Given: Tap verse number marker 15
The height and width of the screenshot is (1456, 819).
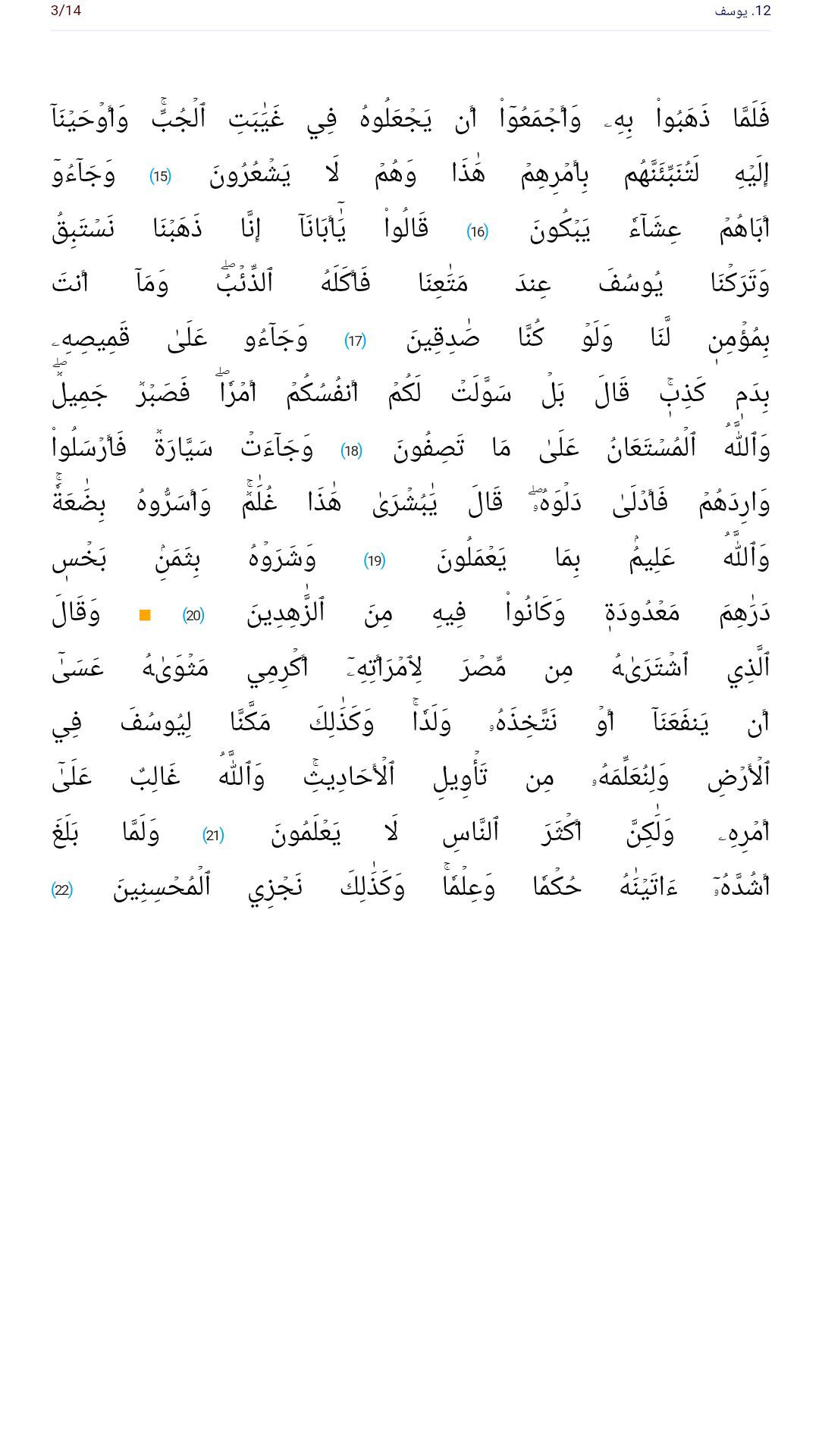Looking at the screenshot, I should [160, 177].
